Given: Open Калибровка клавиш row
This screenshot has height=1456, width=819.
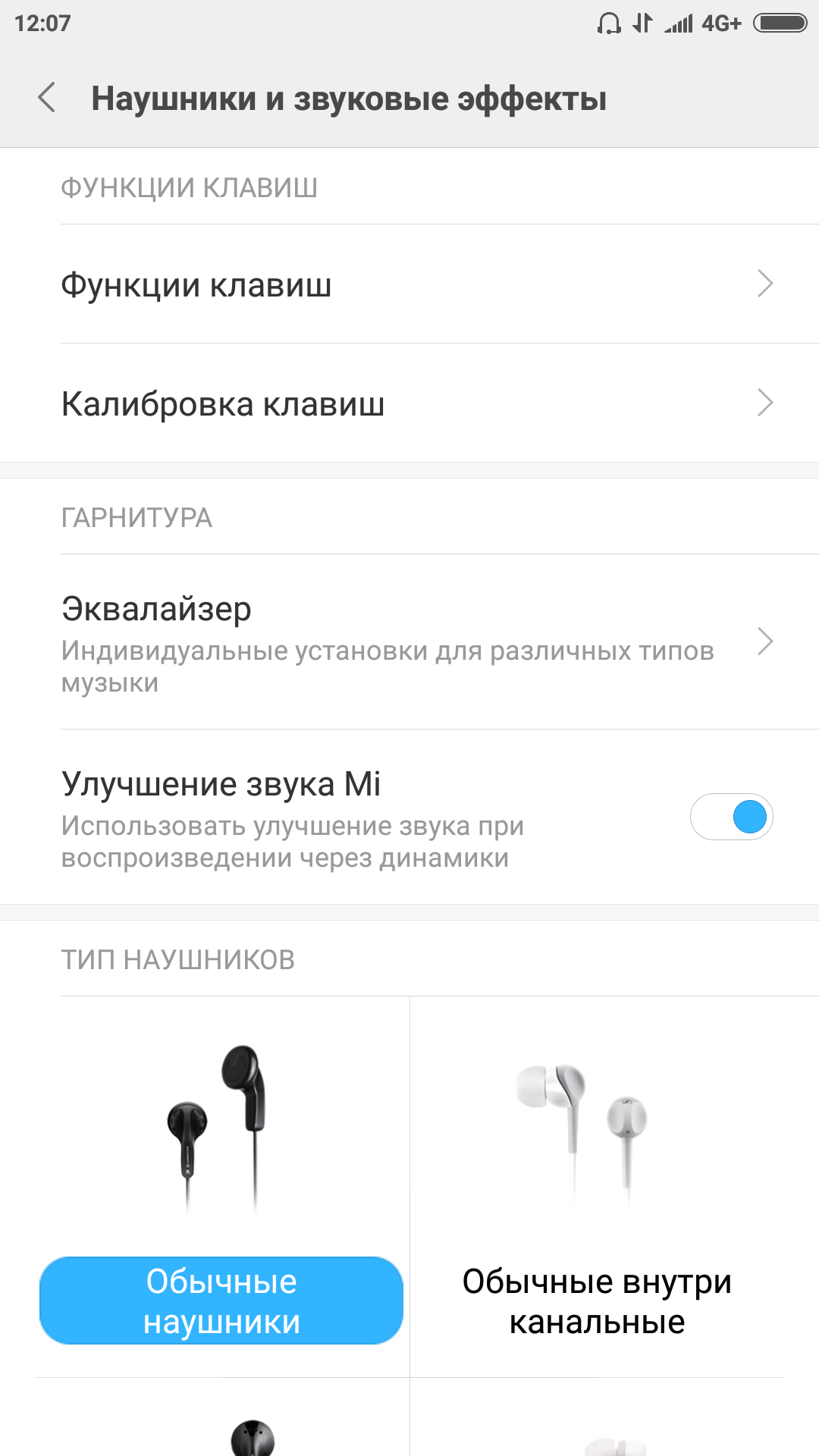Looking at the screenshot, I should [x=409, y=403].
